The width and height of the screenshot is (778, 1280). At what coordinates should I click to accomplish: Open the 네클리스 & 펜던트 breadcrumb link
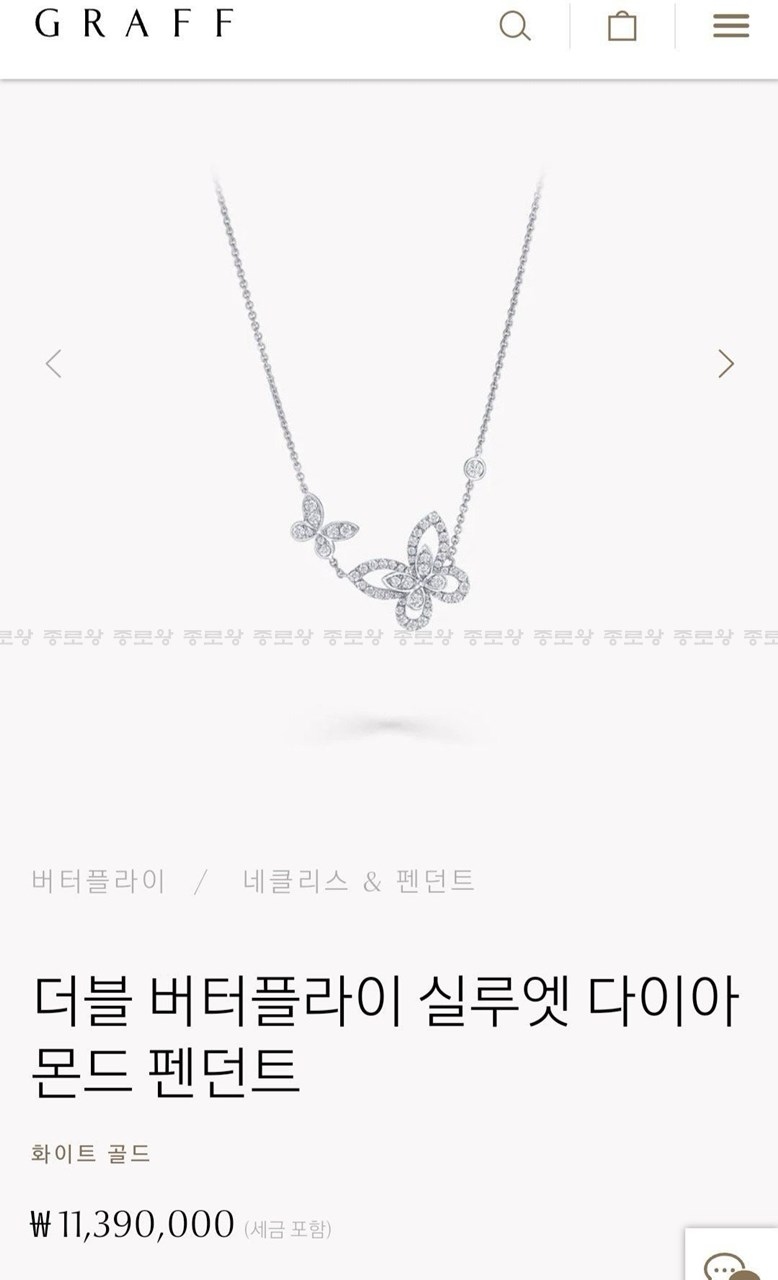tap(358, 881)
